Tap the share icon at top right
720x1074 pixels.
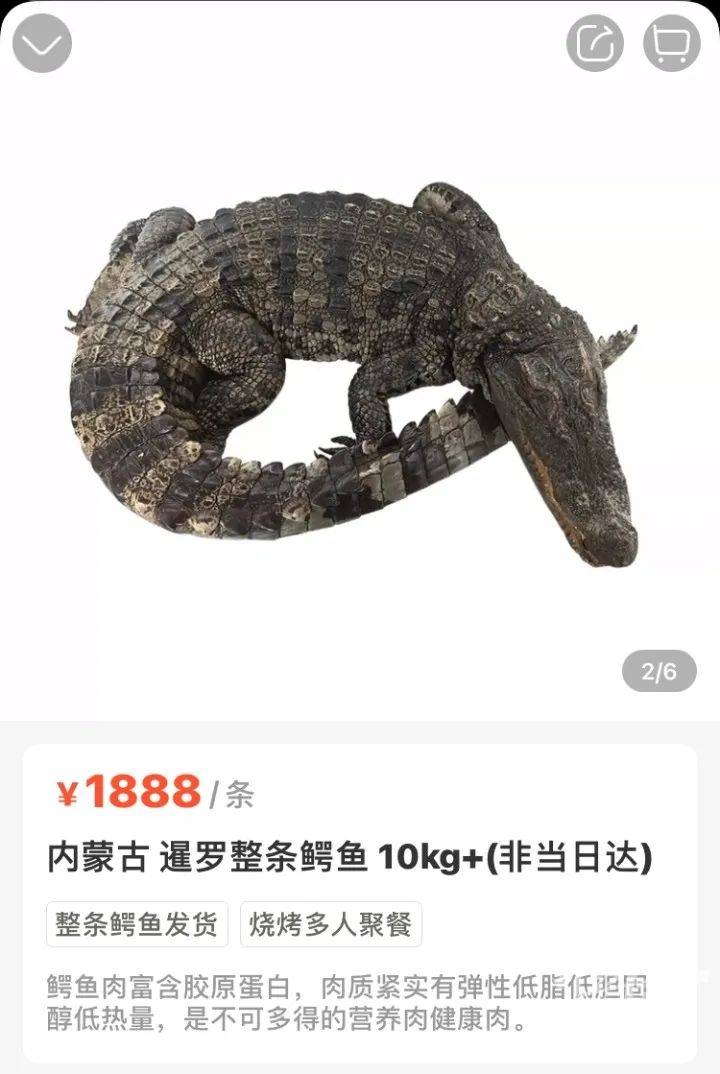(x=598, y=42)
